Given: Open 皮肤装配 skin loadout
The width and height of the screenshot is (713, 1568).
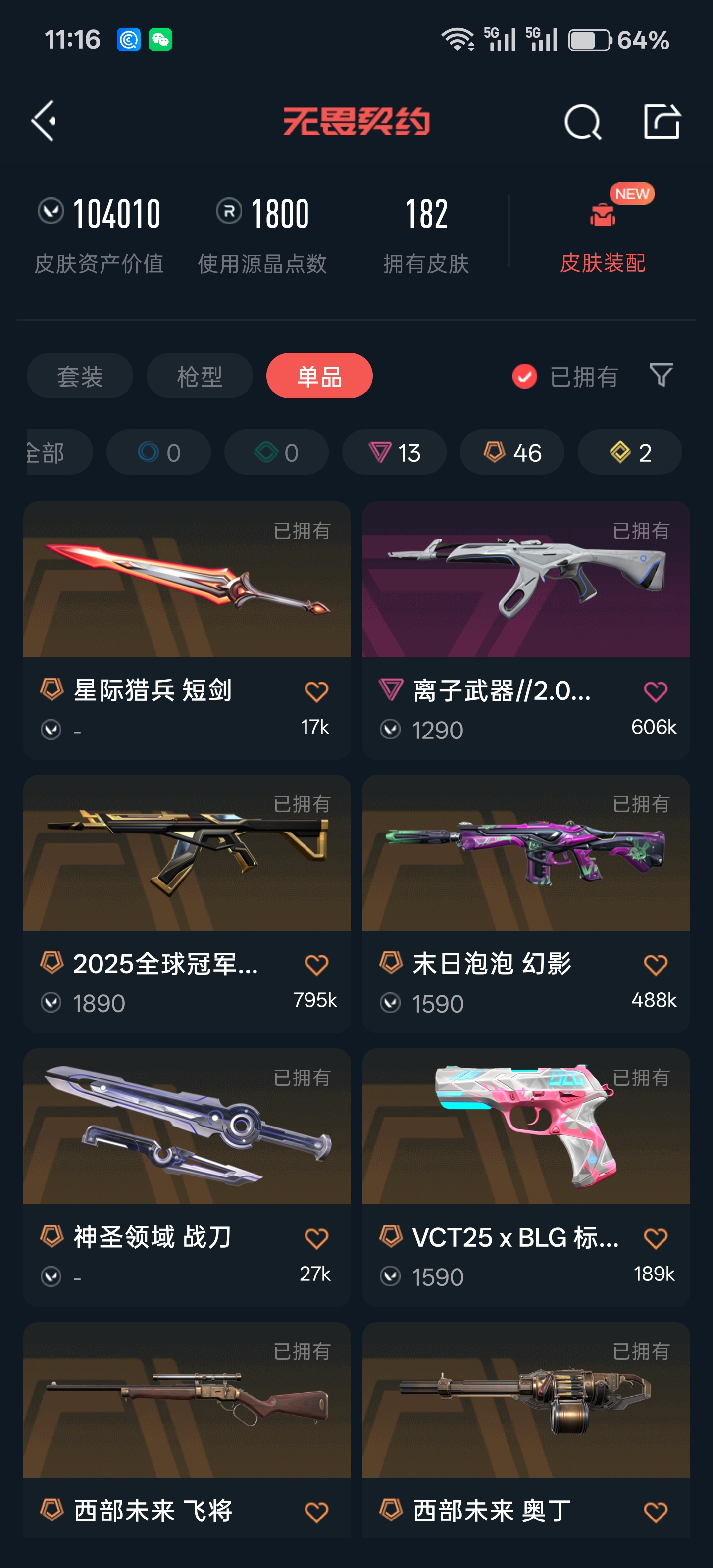Looking at the screenshot, I should 602,231.
